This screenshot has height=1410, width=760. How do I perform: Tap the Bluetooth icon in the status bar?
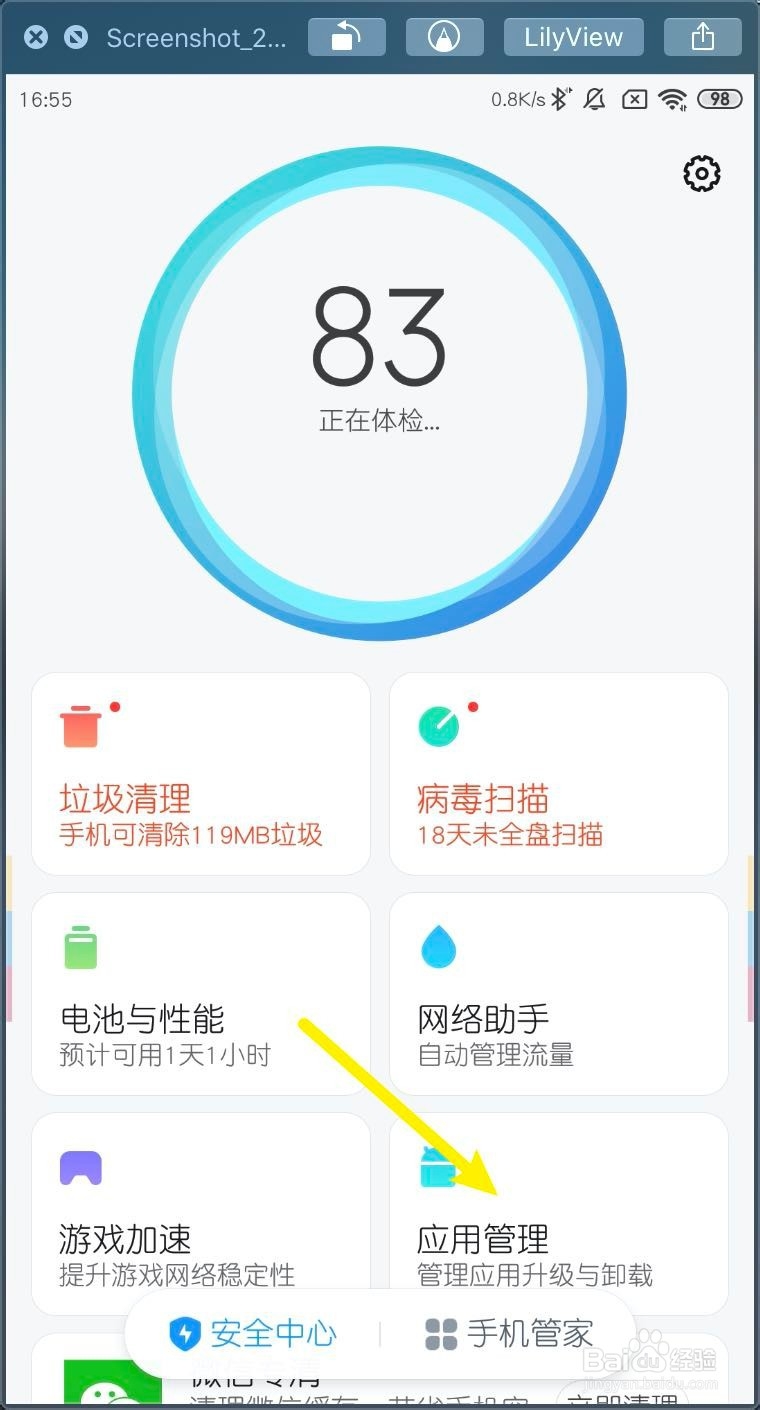click(560, 99)
